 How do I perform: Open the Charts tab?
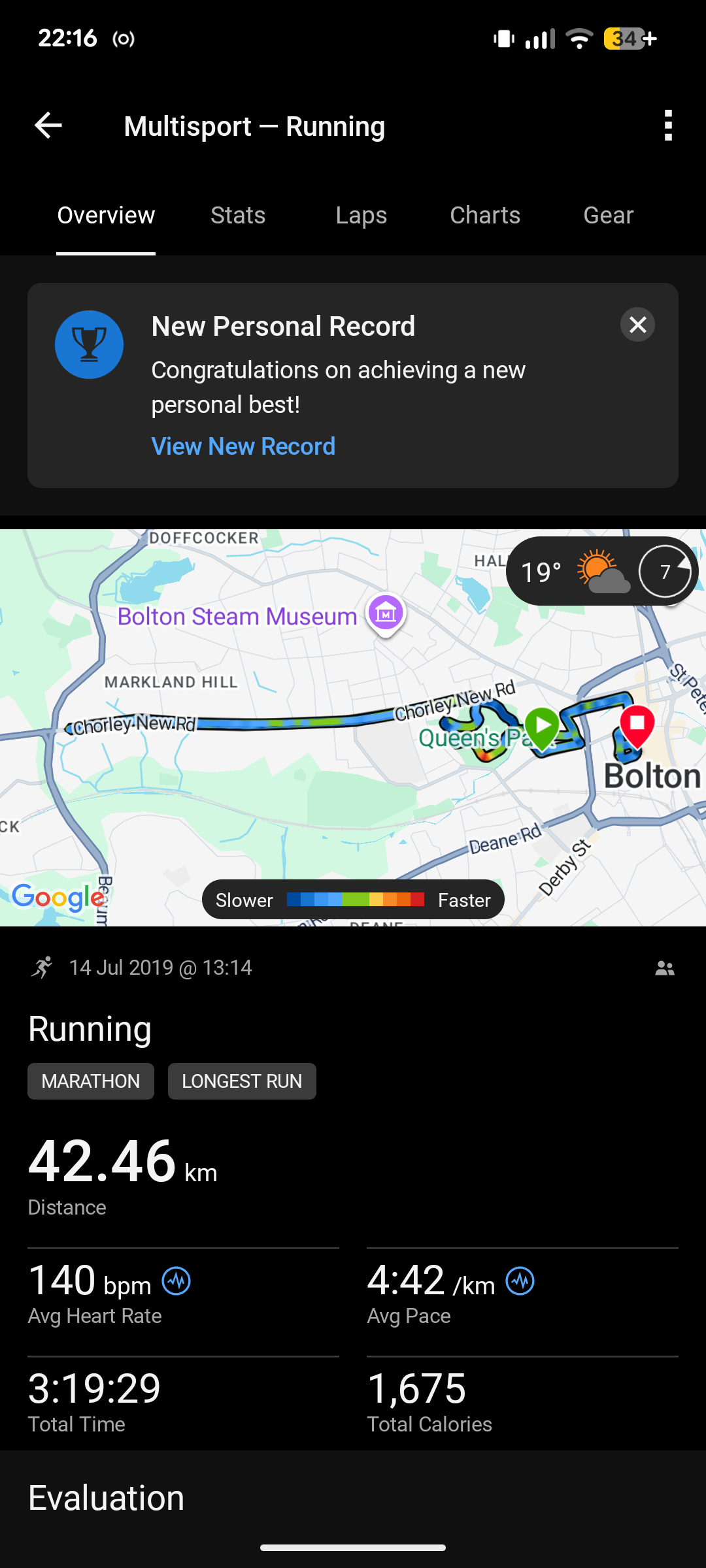pyautogui.click(x=485, y=215)
